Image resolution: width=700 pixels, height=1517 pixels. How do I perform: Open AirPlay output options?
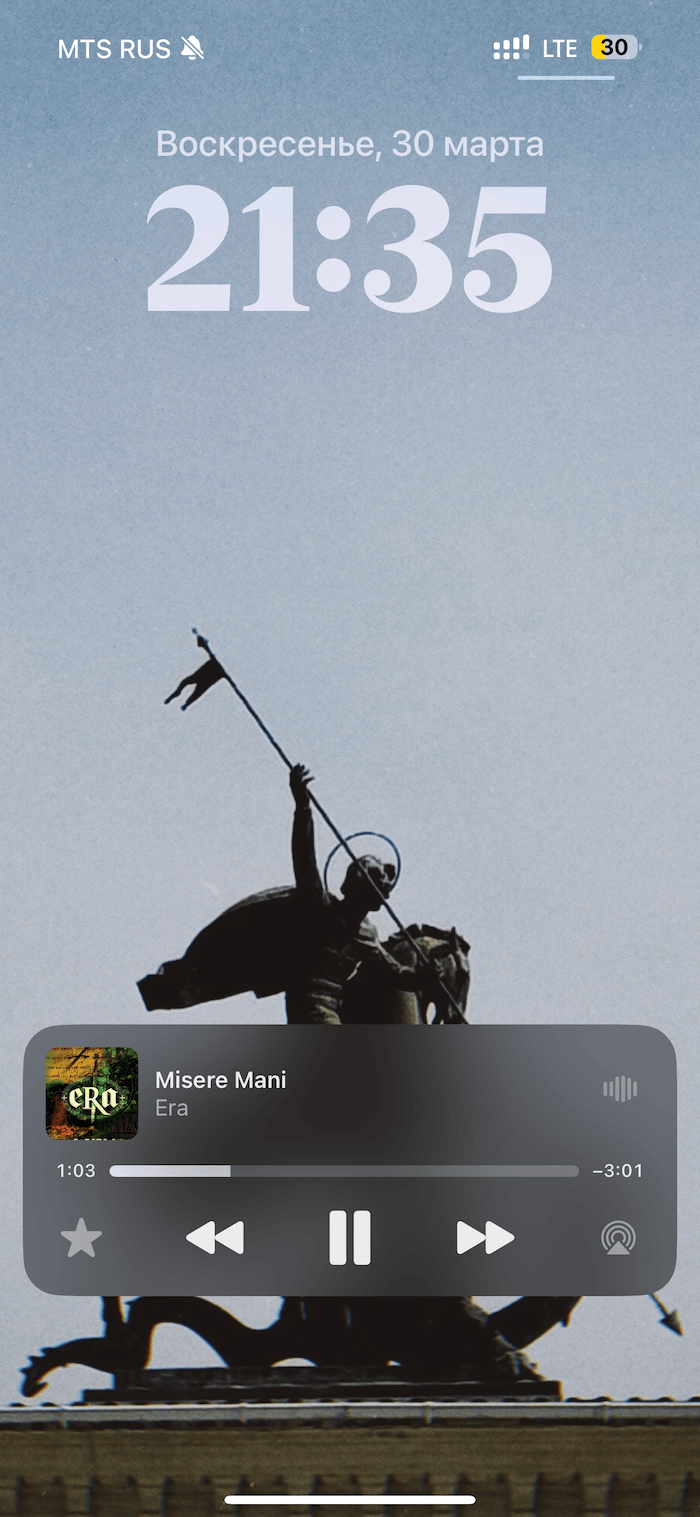[x=618, y=1238]
